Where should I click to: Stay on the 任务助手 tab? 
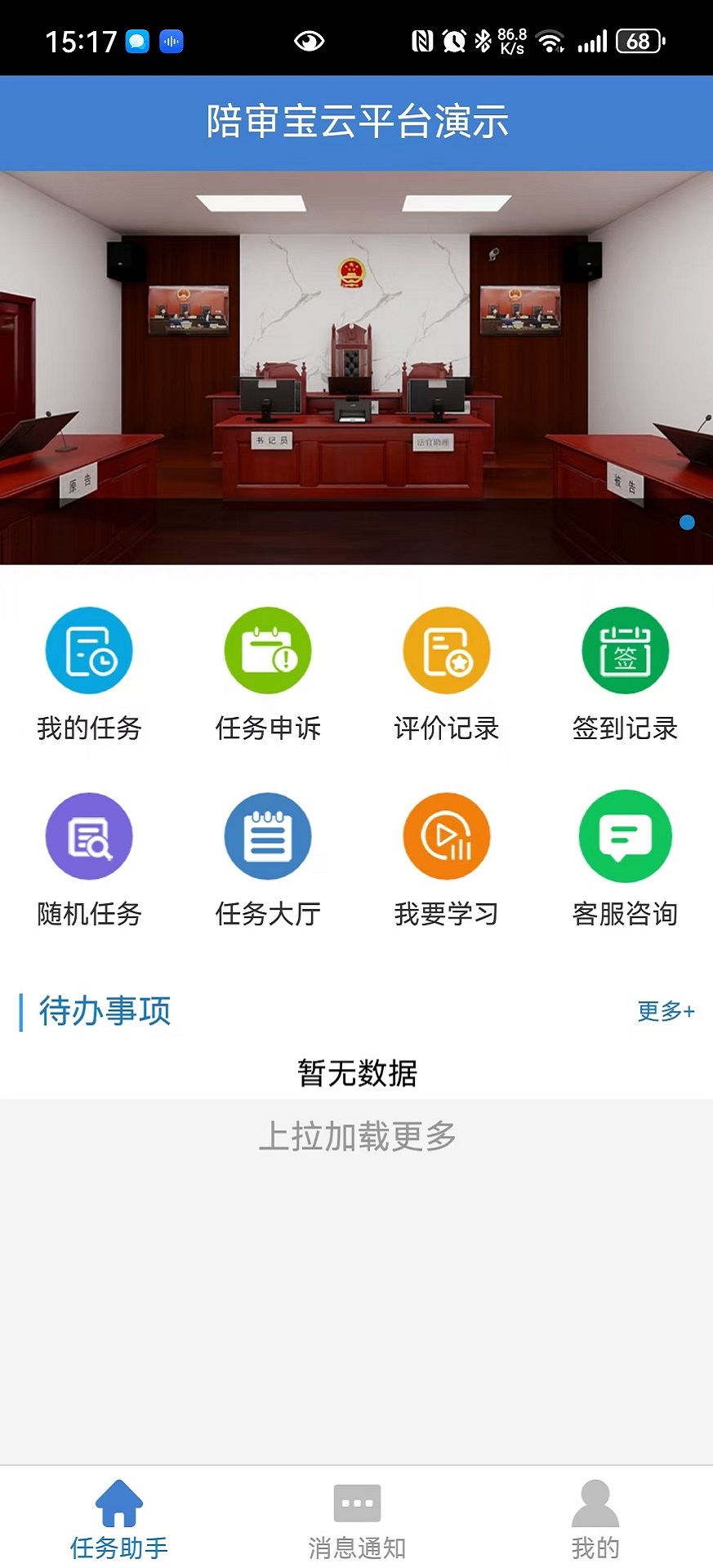coord(118,1519)
